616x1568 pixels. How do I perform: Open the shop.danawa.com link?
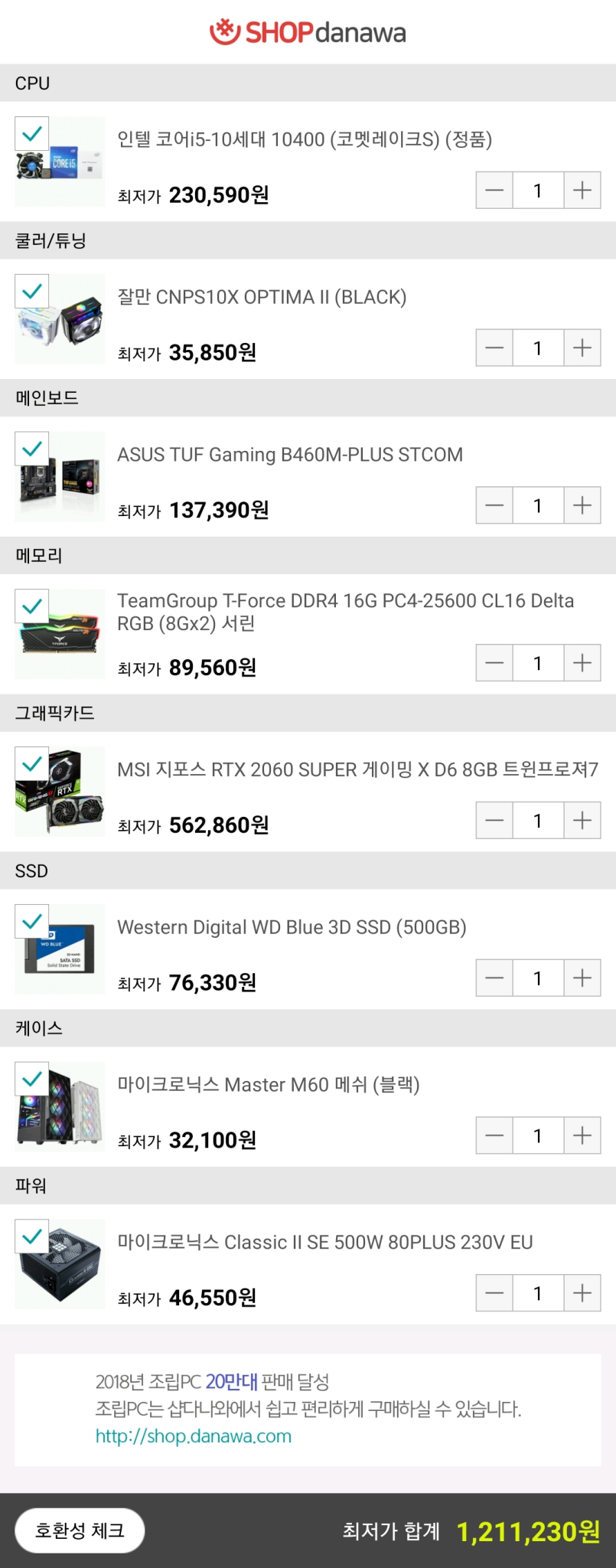click(191, 1436)
